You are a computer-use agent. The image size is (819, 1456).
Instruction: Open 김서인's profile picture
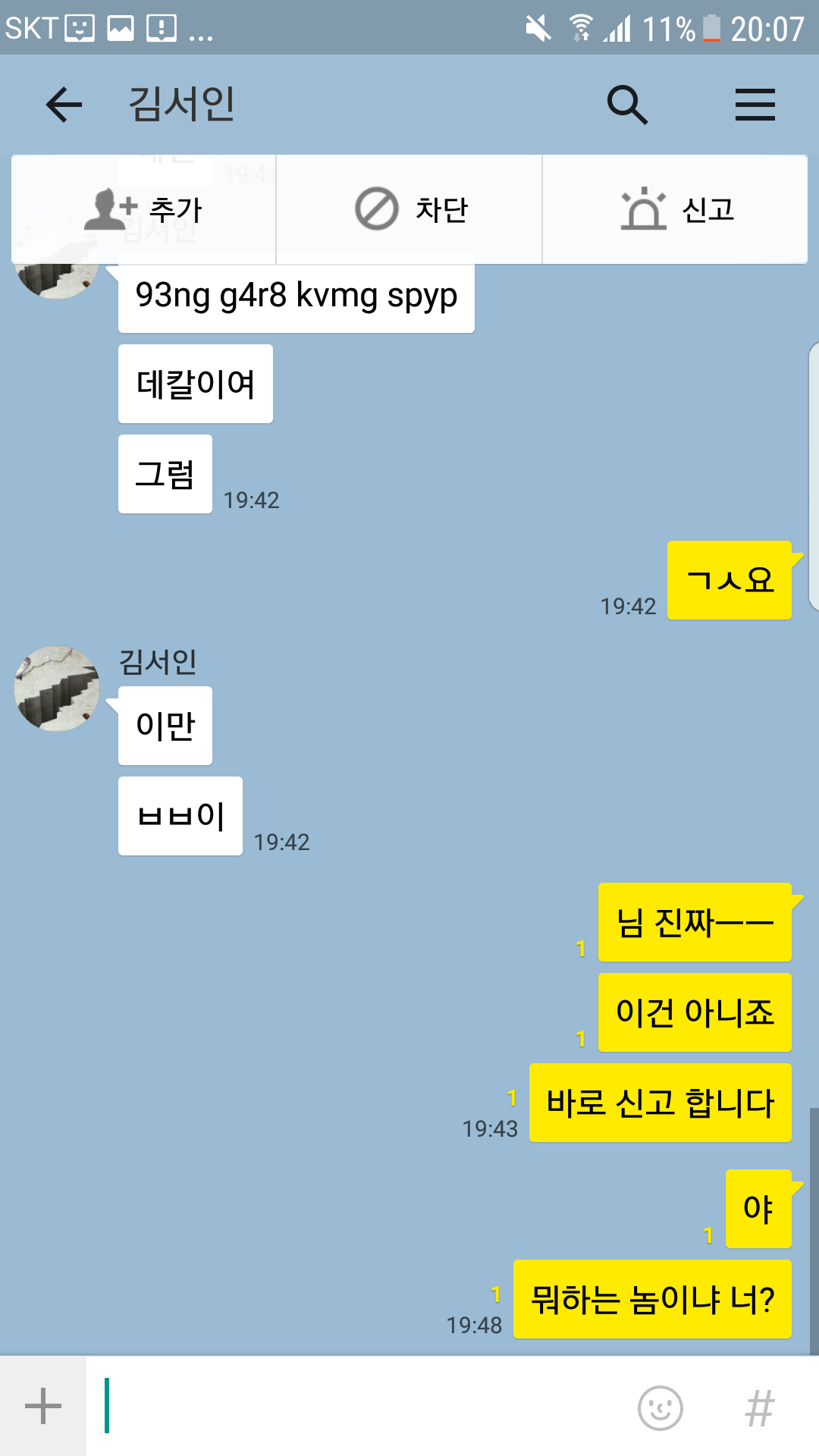point(57,689)
